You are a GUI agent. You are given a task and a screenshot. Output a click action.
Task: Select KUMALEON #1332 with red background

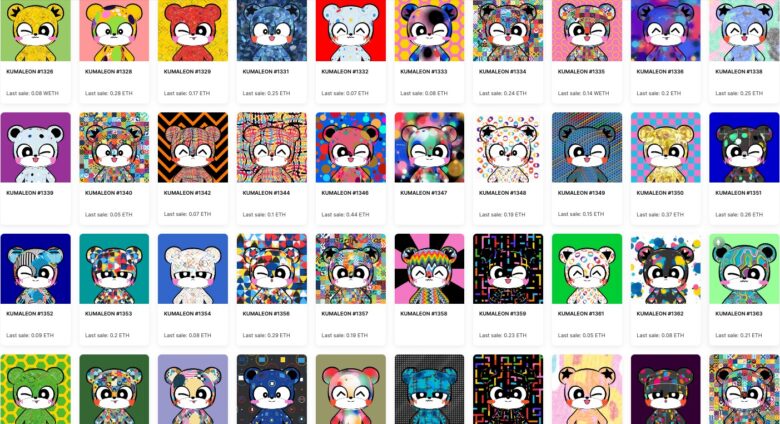(350, 32)
